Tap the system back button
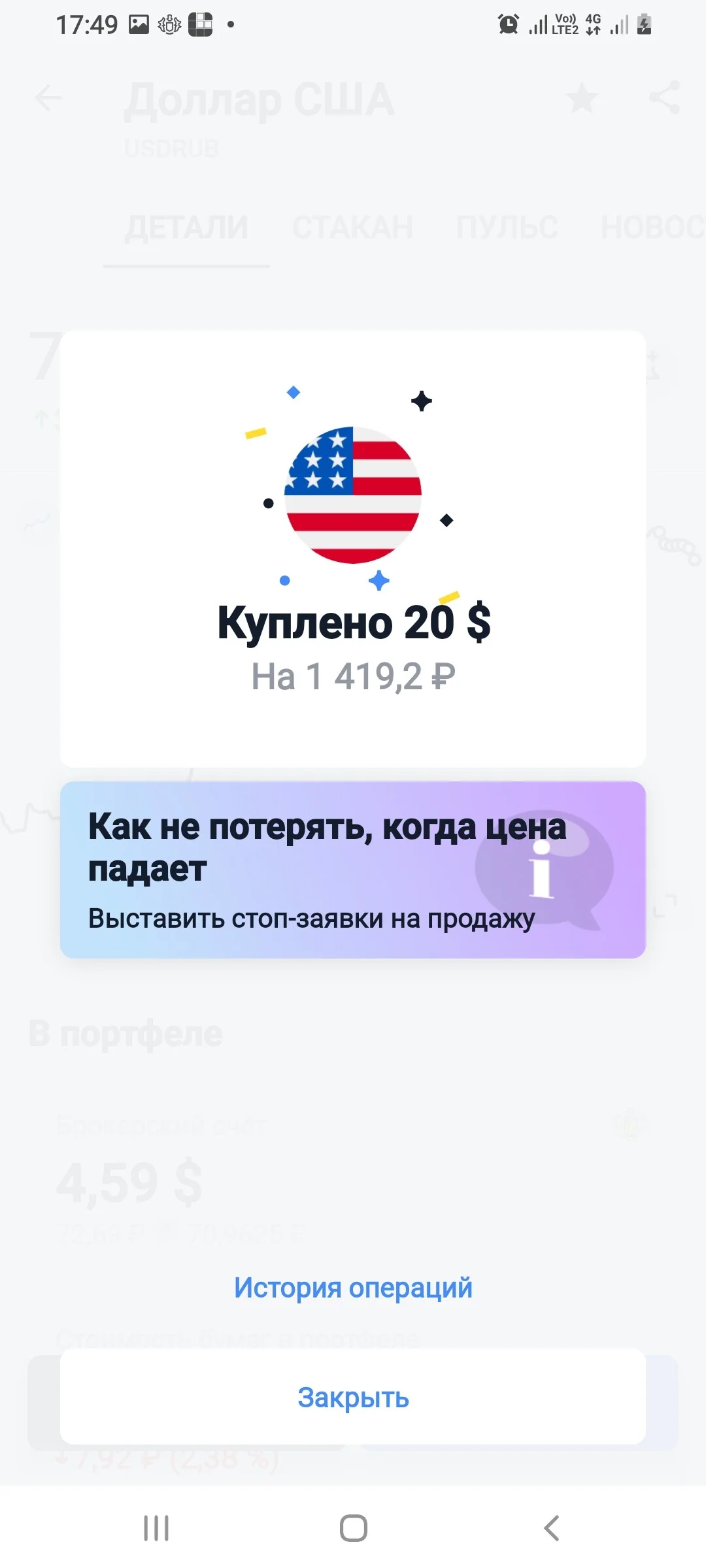This screenshot has height=1568, width=706. pos(551,1528)
